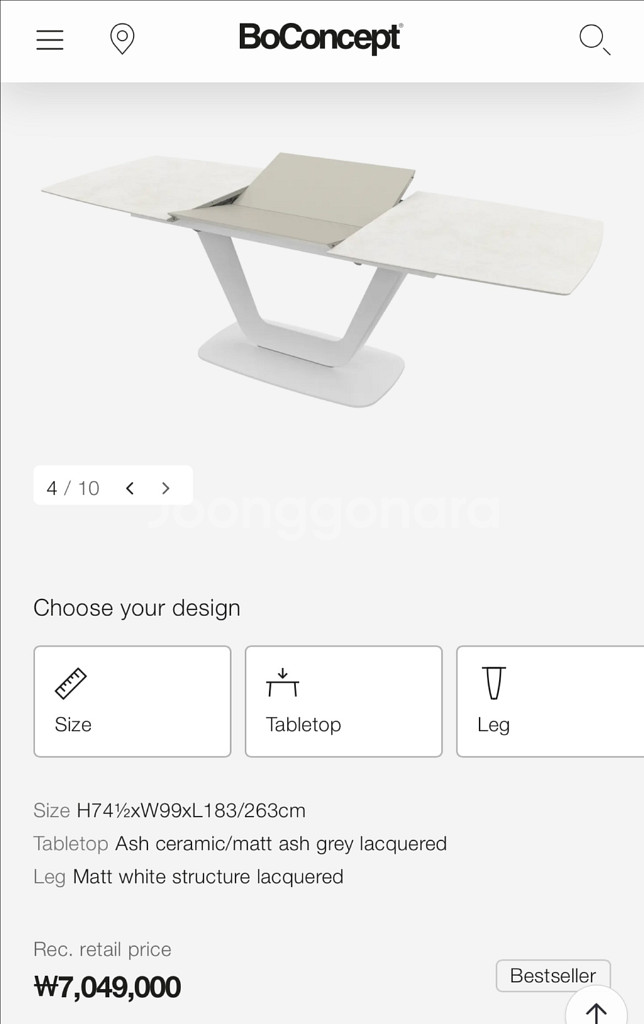Show the next product image
The width and height of the screenshot is (644, 1024).
point(166,488)
